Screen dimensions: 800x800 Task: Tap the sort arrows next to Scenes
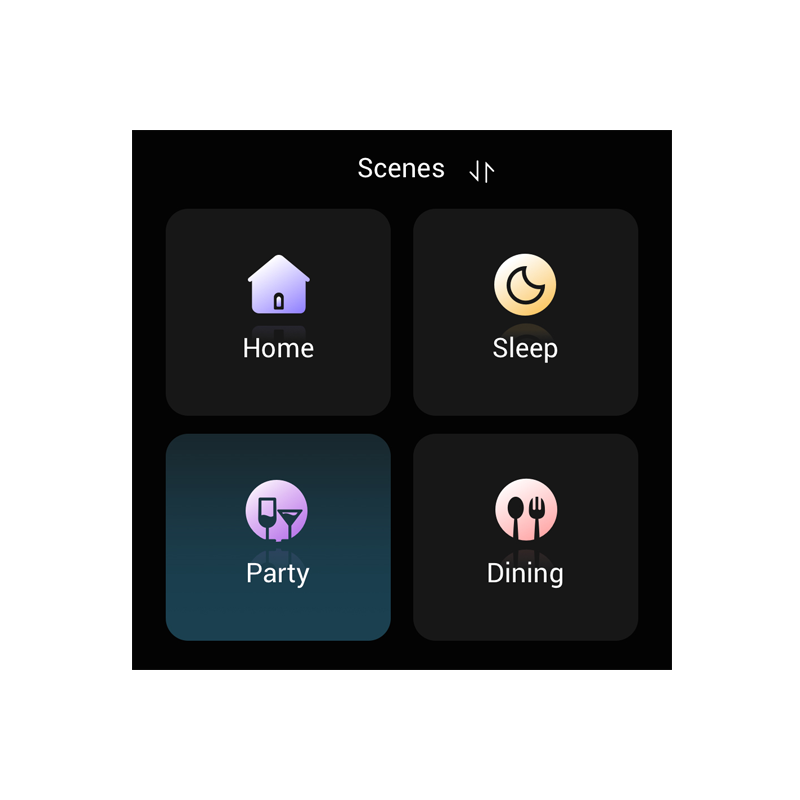pos(482,171)
